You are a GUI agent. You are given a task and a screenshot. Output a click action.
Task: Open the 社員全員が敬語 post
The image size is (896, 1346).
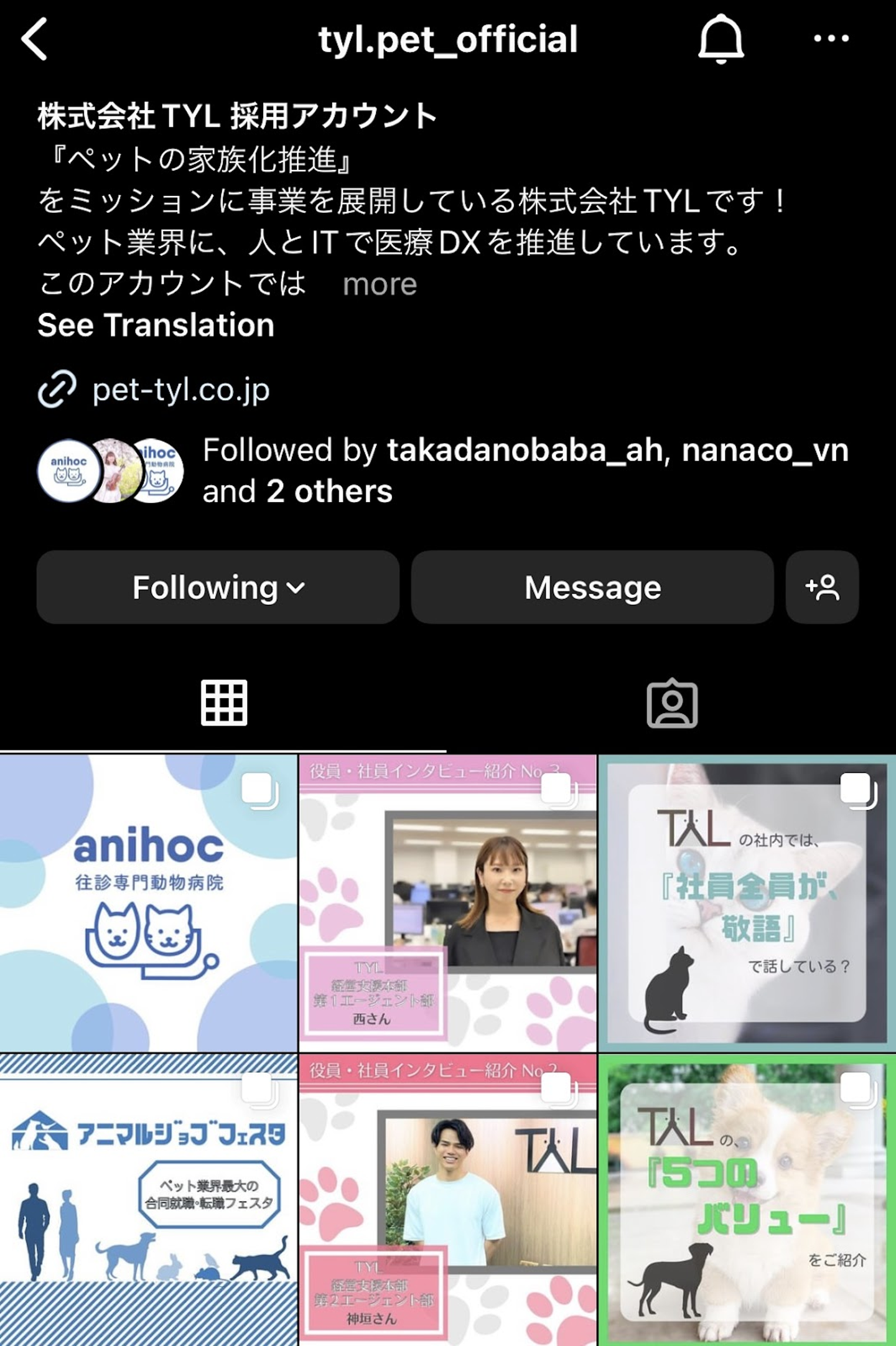coord(747,904)
